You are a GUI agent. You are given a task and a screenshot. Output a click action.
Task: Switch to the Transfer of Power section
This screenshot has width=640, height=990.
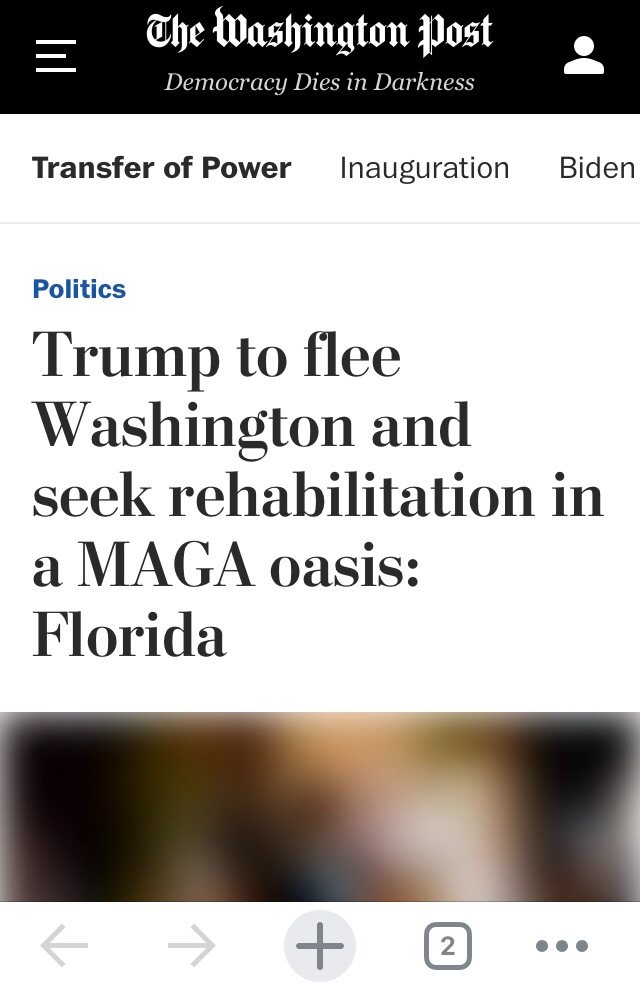(161, 168)
